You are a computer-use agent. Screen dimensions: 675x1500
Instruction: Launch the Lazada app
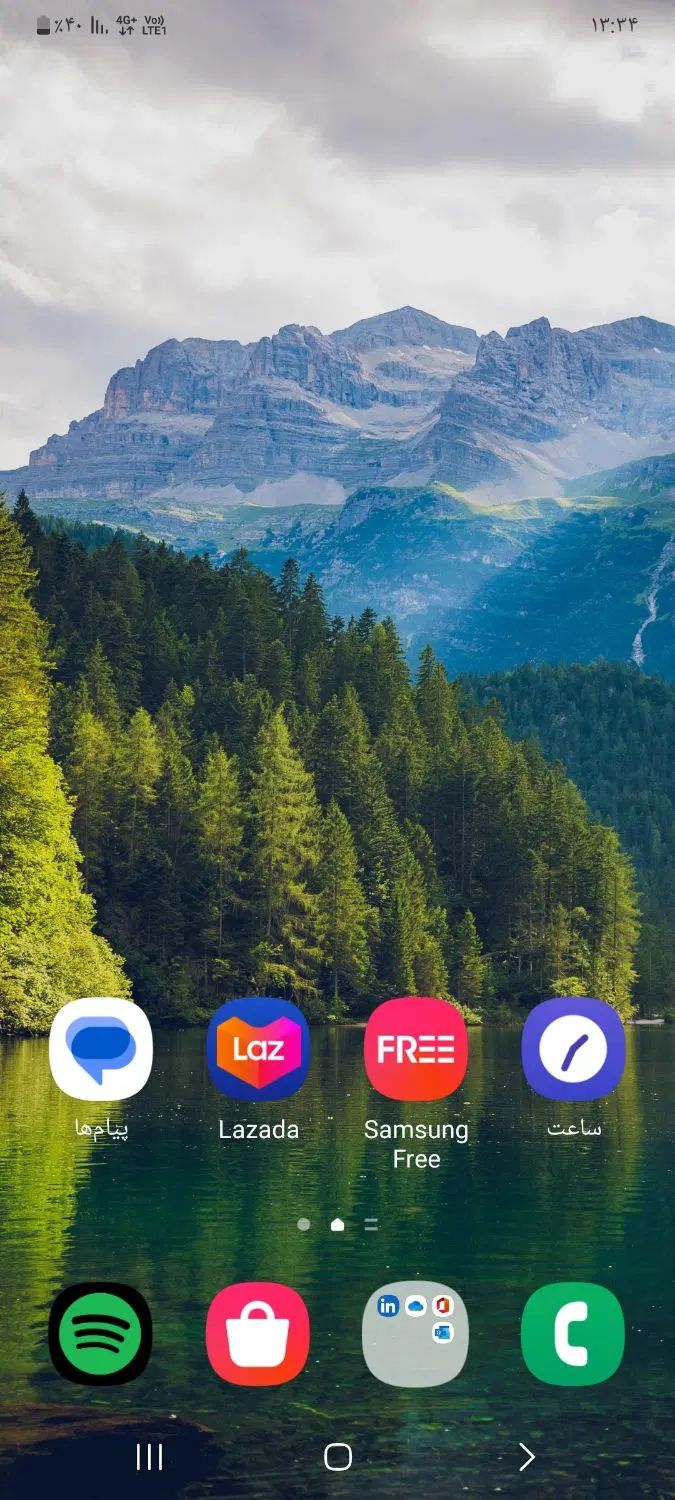point(258,1049)
